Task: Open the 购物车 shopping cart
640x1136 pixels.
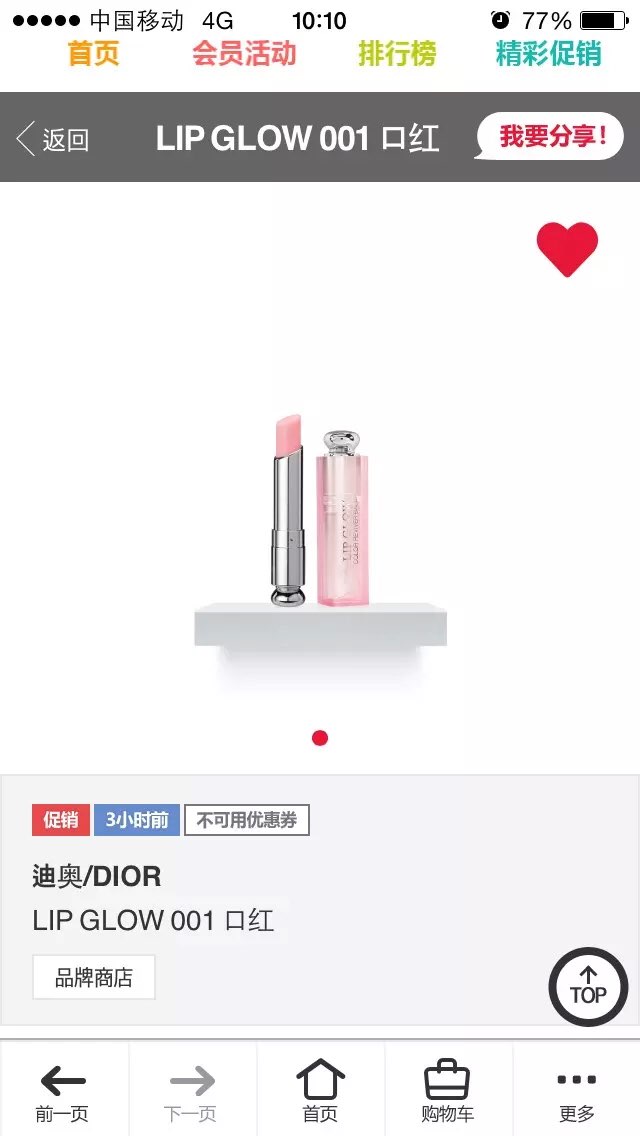Action: [x=447, y=1091]
